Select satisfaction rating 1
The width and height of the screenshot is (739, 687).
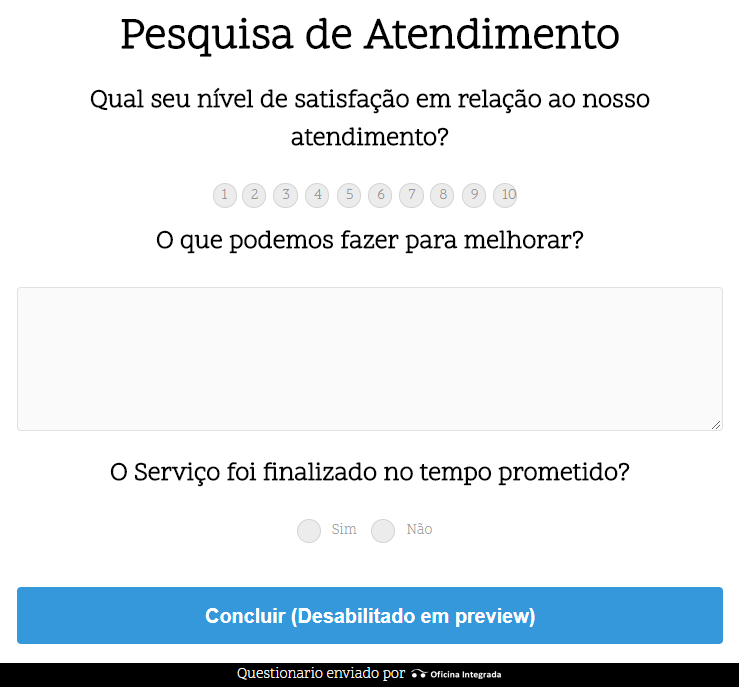tap(224, 195)
